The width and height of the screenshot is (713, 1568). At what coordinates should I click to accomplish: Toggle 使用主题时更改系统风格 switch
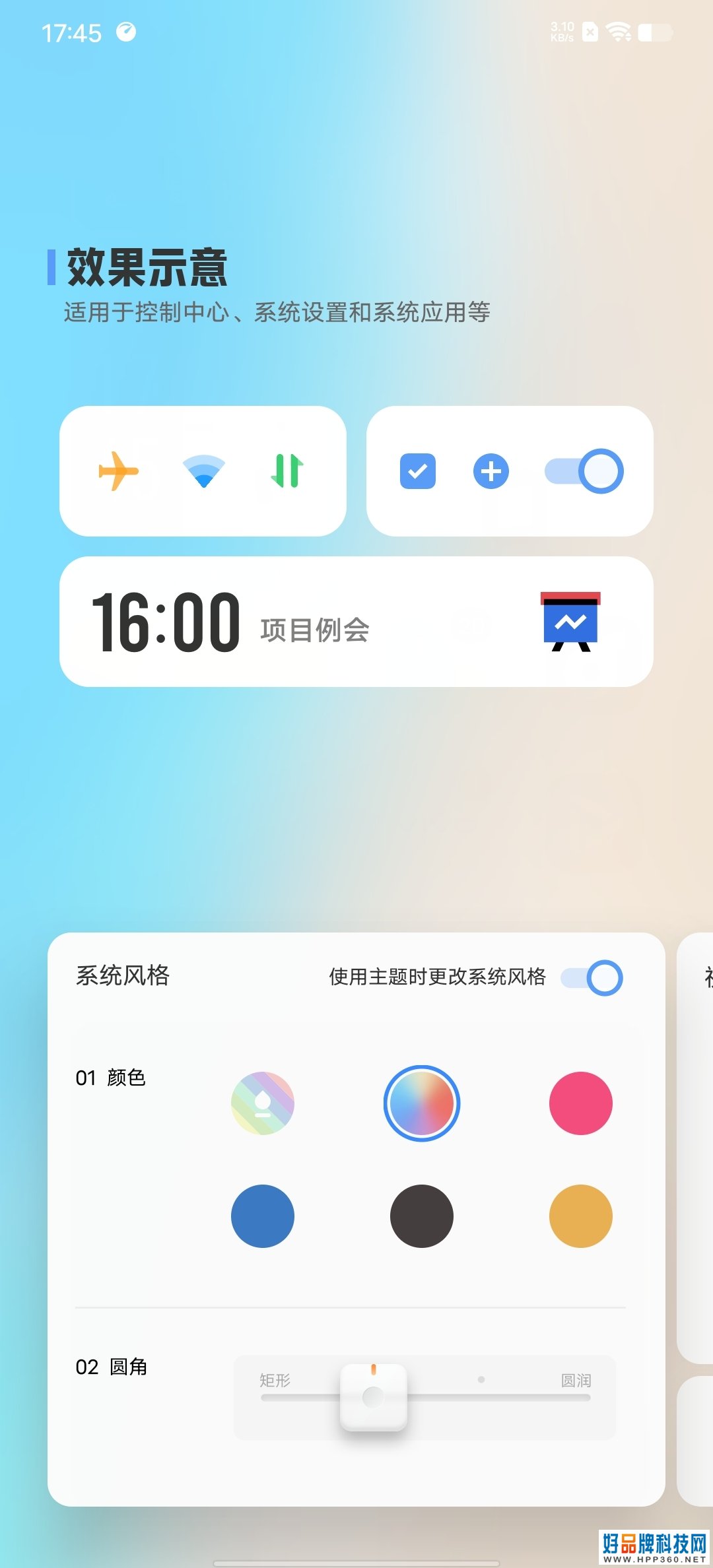click(592, 977)
